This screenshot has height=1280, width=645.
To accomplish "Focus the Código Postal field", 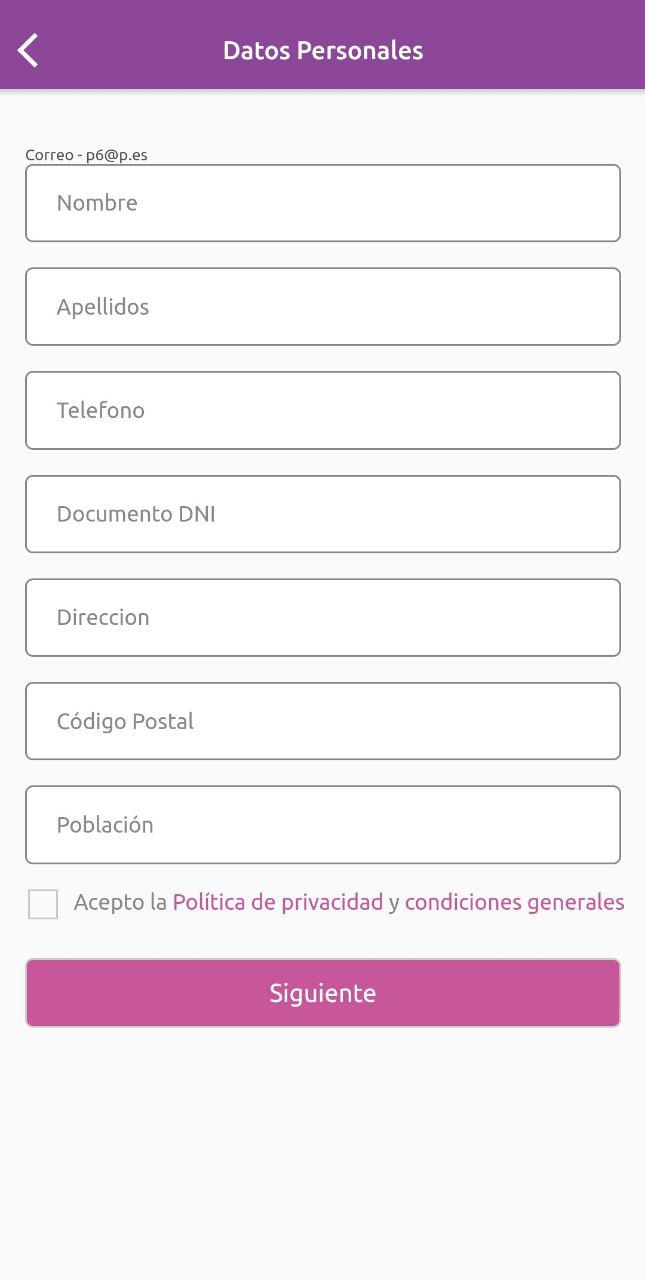I will [x=323, y=721].
